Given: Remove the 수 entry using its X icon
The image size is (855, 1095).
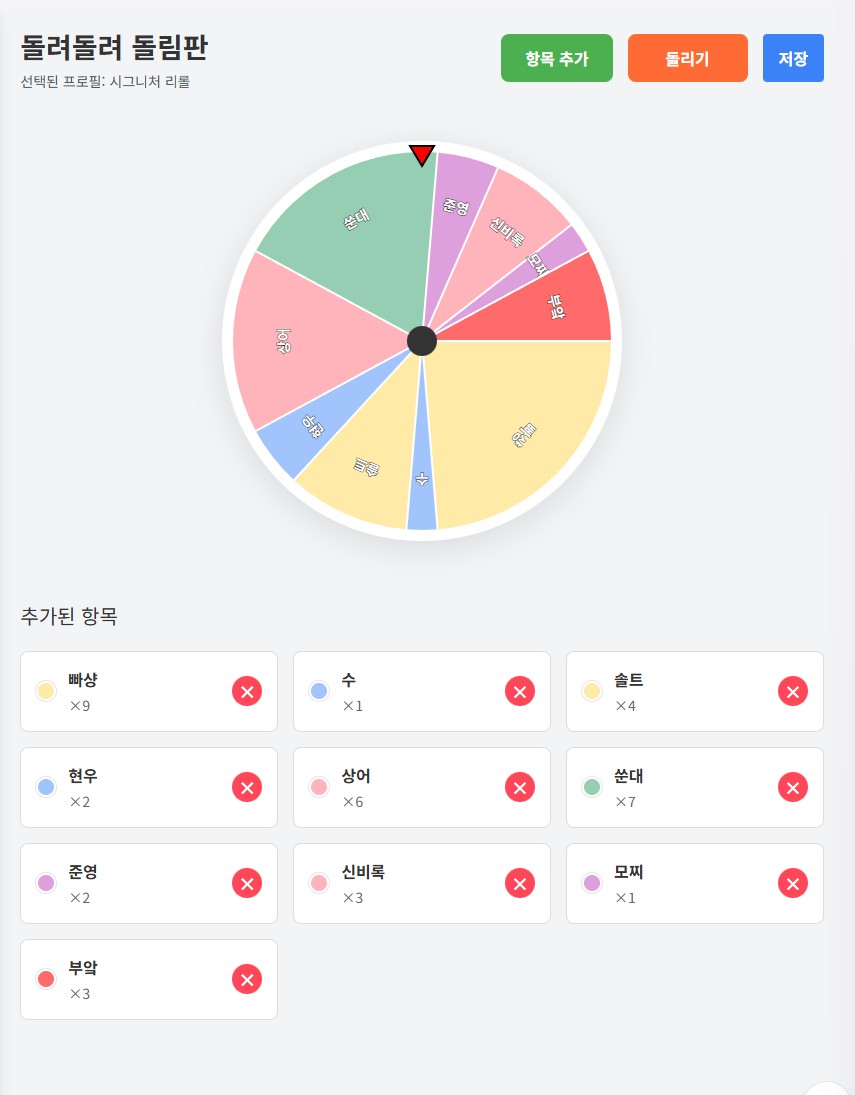Looking at the screenshot, I should pyautogui.click(x=520, y=691).
